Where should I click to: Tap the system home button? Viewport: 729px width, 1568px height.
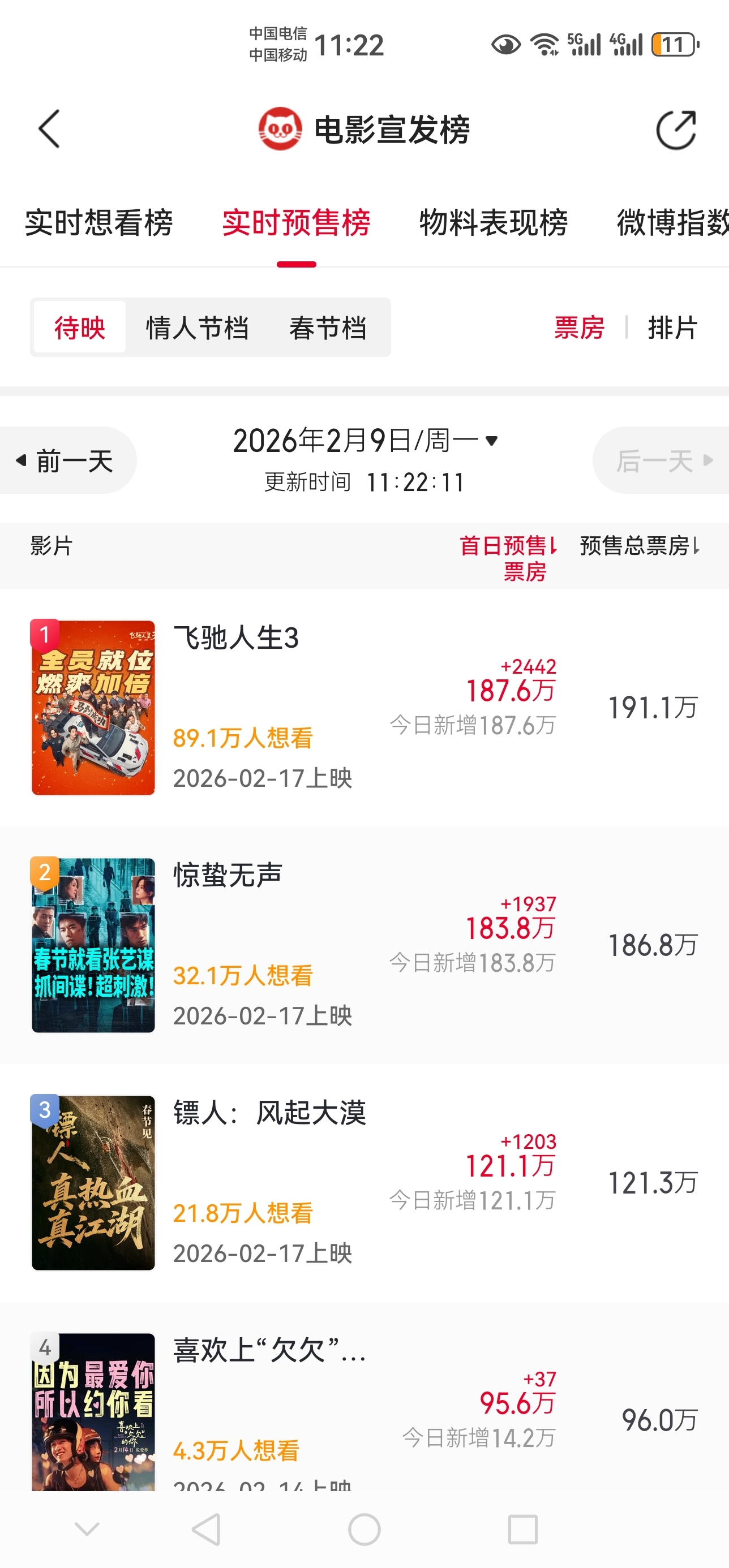(364, 1530)
